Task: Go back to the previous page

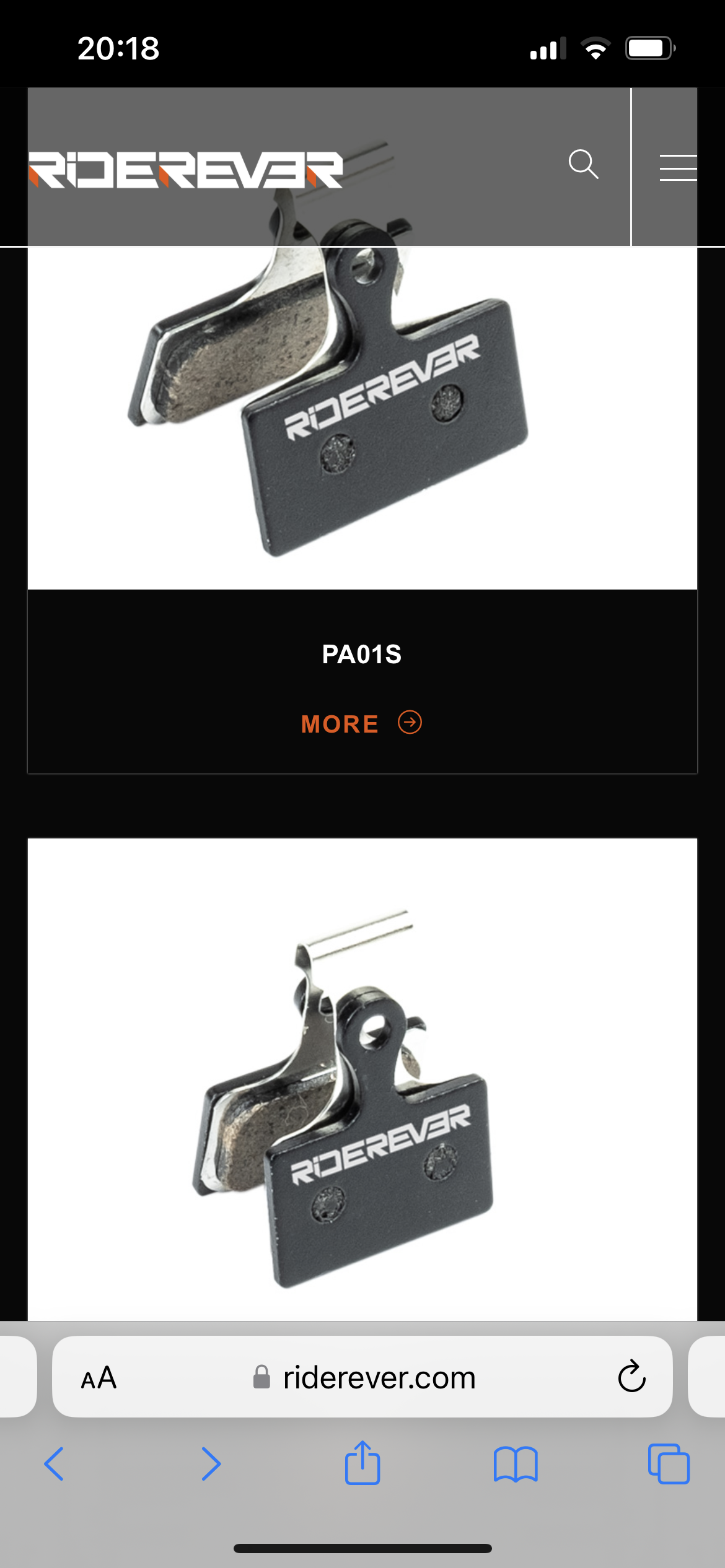Action: pos(55,1464)
